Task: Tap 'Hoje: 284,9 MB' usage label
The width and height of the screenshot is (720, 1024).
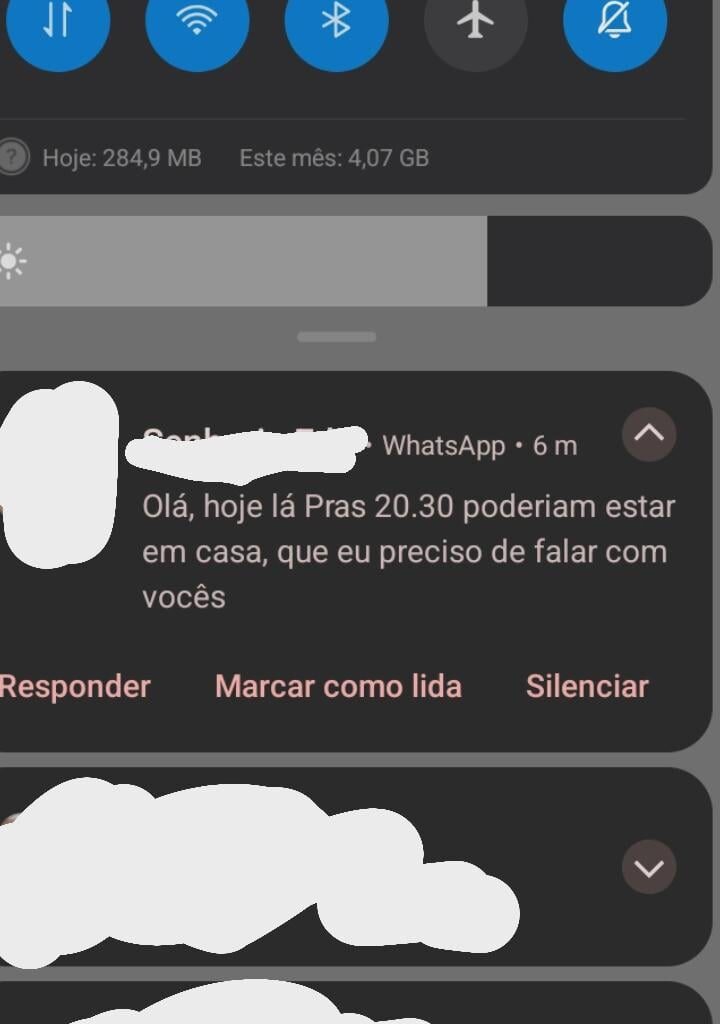Action: tap(122, 157)
